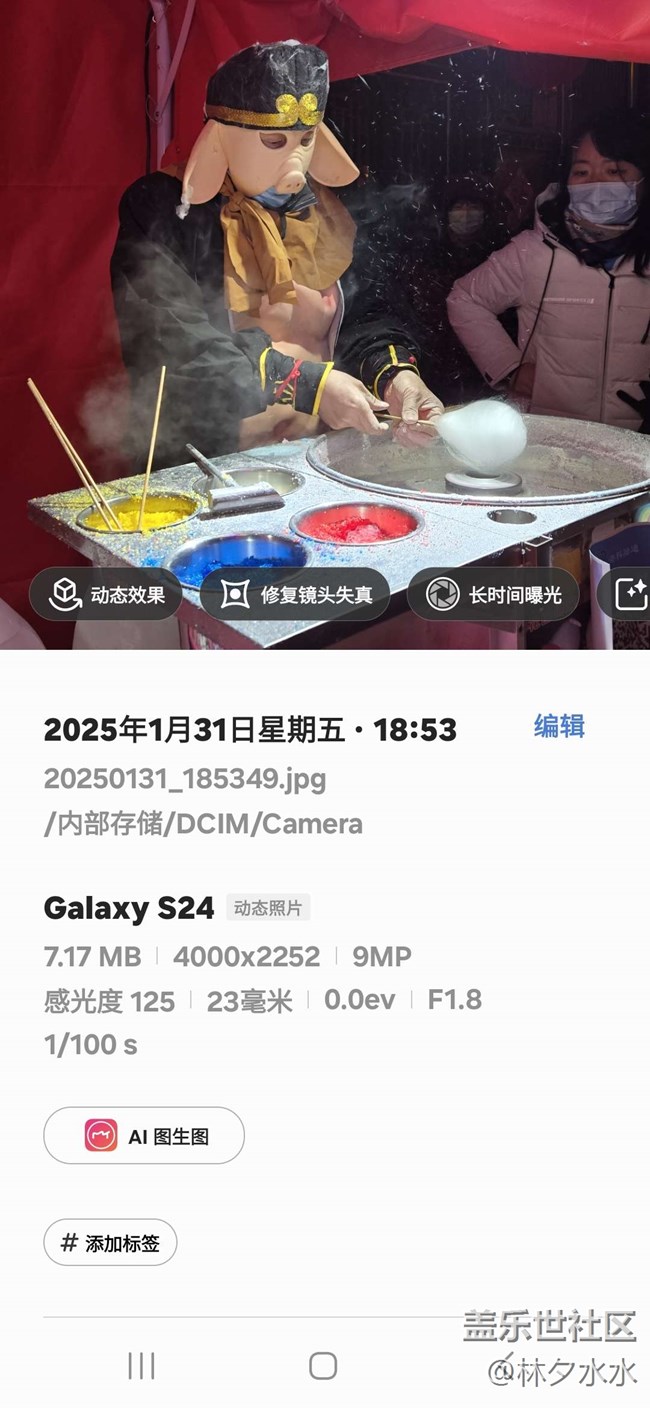The image size is (650, 1408).
Task: Tap 添加标签 to add a tag
Action: pos(110,1243)
